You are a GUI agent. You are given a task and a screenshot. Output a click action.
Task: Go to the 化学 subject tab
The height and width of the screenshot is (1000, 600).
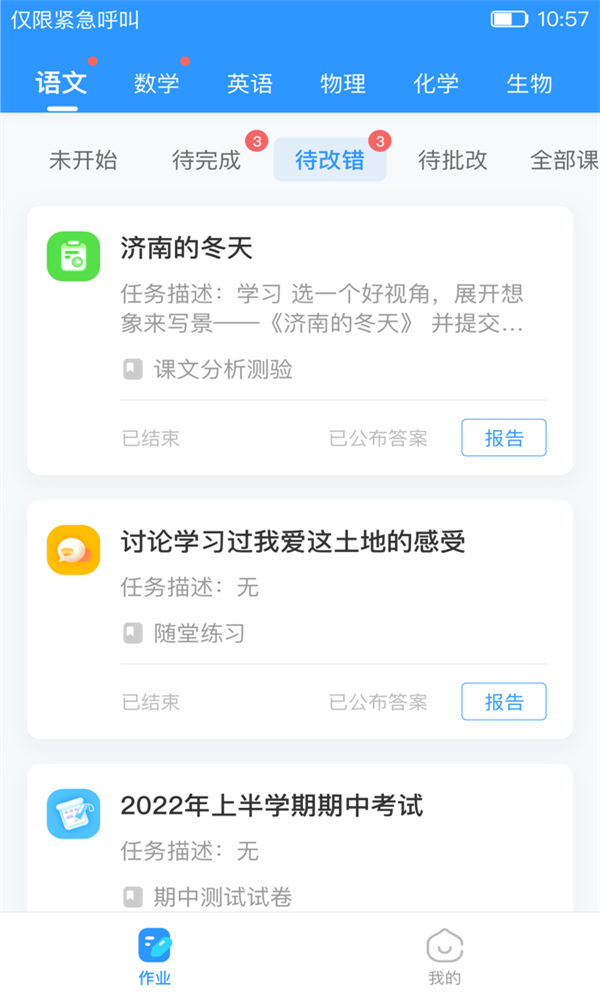[436, 84]
